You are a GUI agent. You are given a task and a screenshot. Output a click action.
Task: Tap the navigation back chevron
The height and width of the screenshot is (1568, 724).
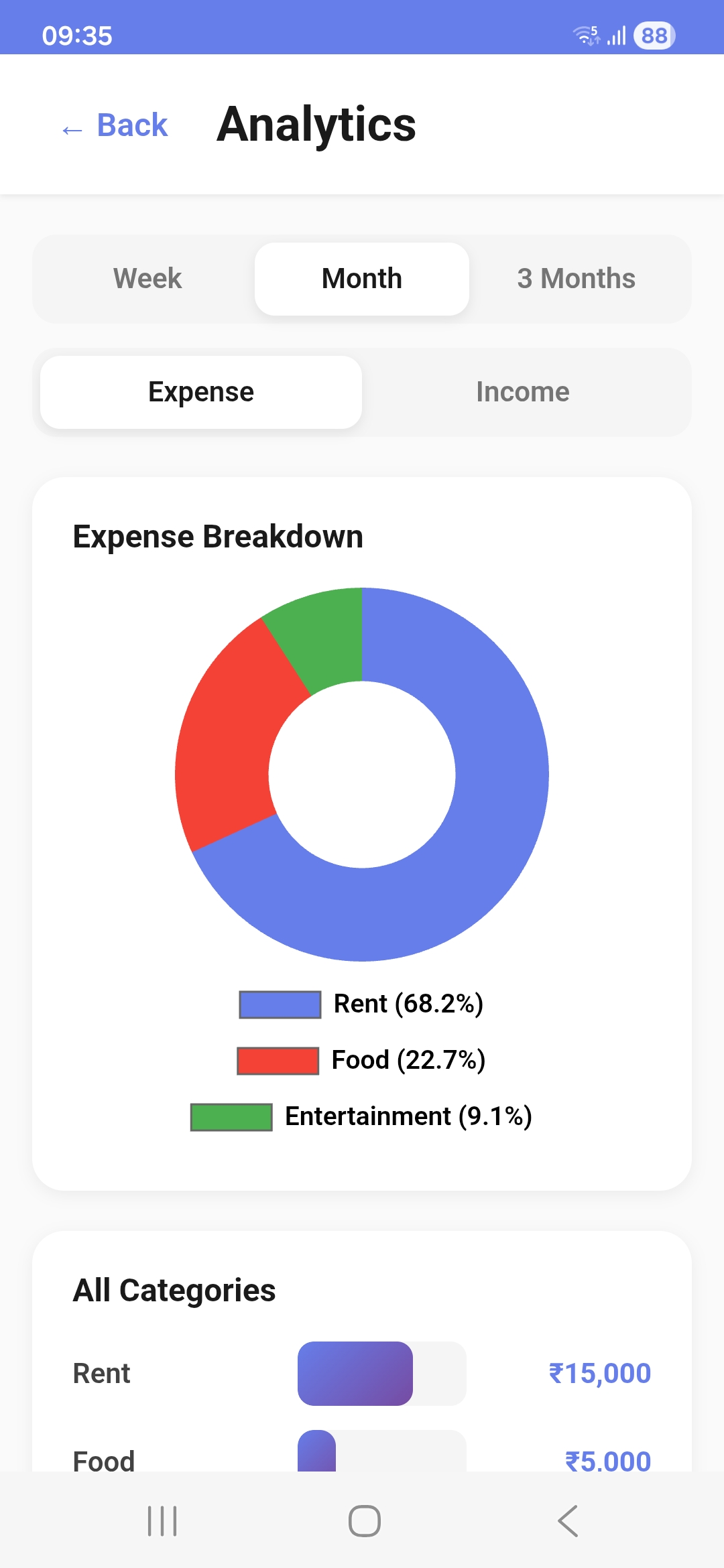coord(566,1521)
